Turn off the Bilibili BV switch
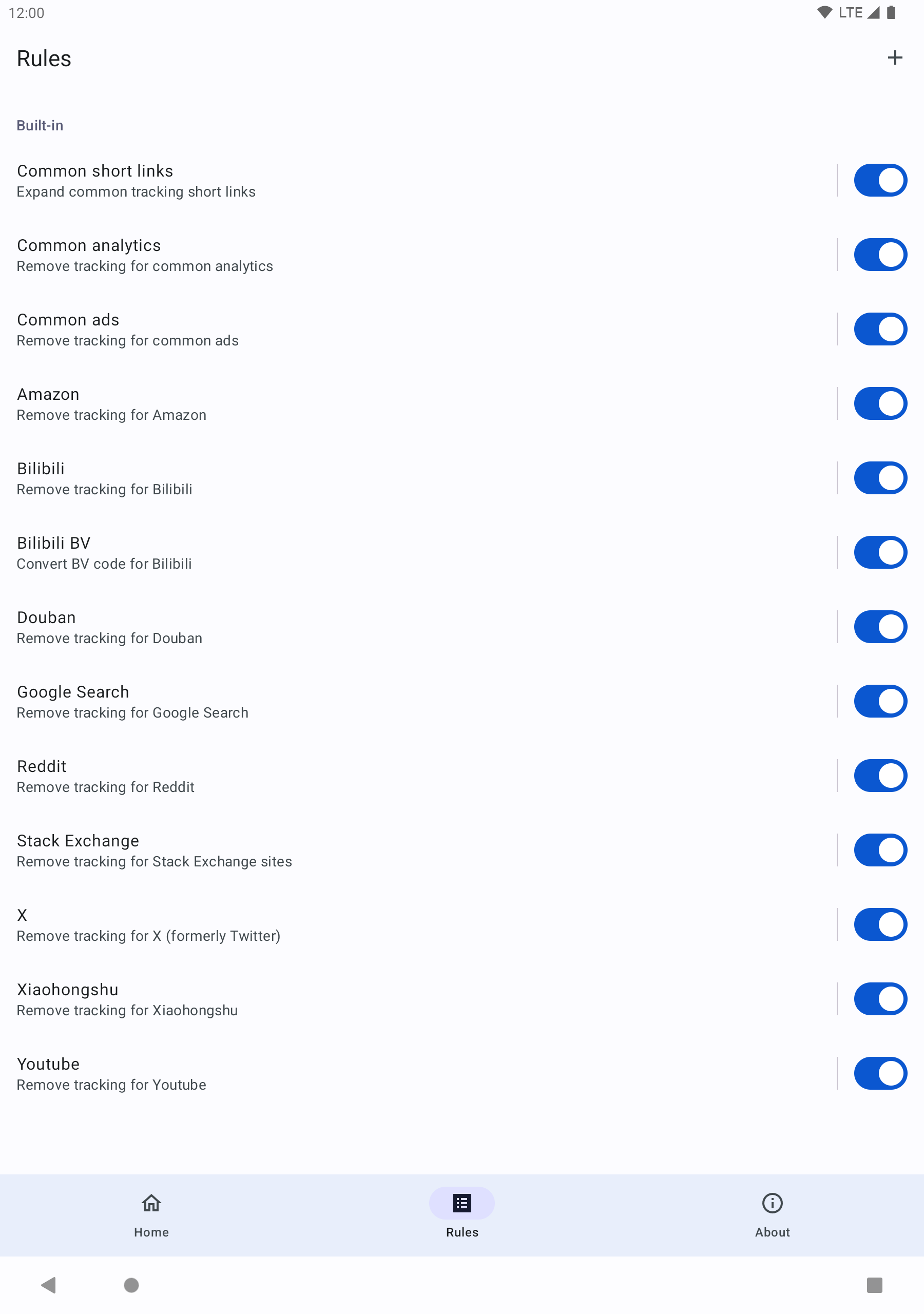The height and width of the screenshot is (1314, 924). [880, 552]
